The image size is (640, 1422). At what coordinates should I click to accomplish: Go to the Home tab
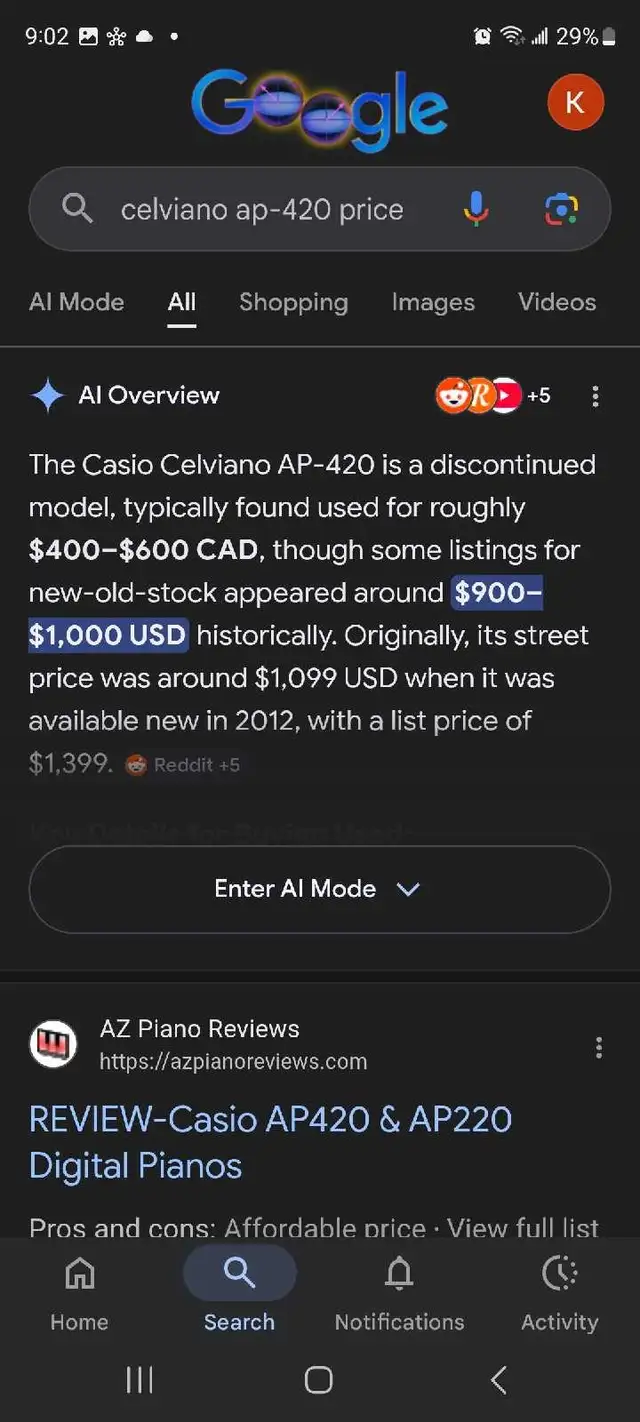click(x=79, y=1292)
